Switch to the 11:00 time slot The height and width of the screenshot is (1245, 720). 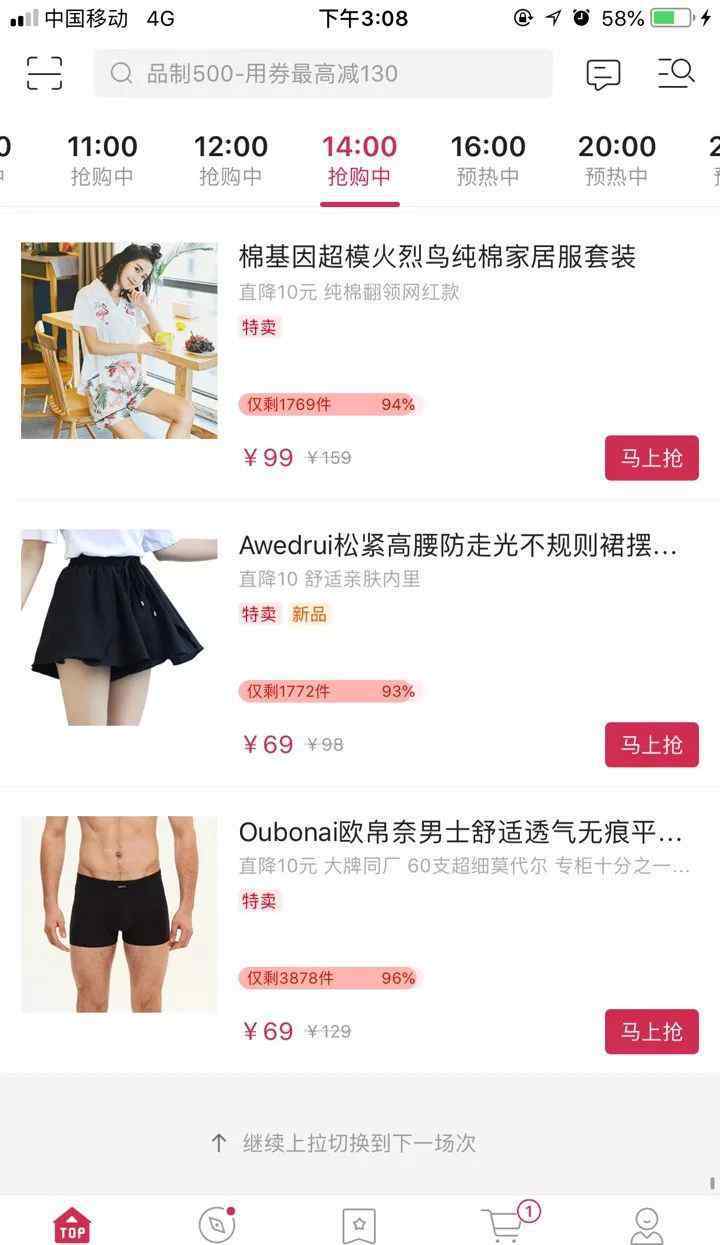pos(102,160)
